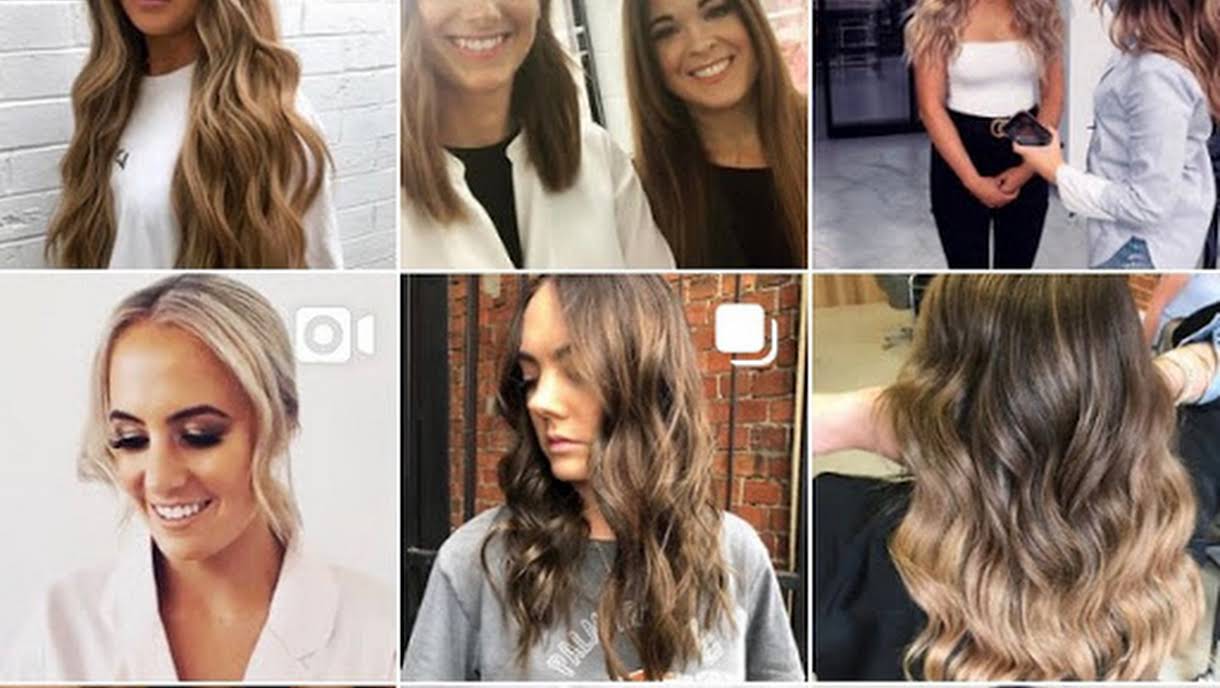The image size is (1220, 688).
Task: Open the multi-photo post with the grey sweatshirt
Action: (604, 478)
